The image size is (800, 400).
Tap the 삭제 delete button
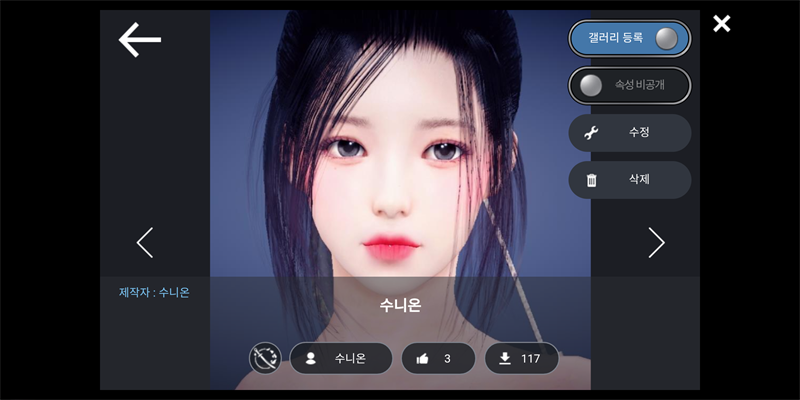(629, 180)
